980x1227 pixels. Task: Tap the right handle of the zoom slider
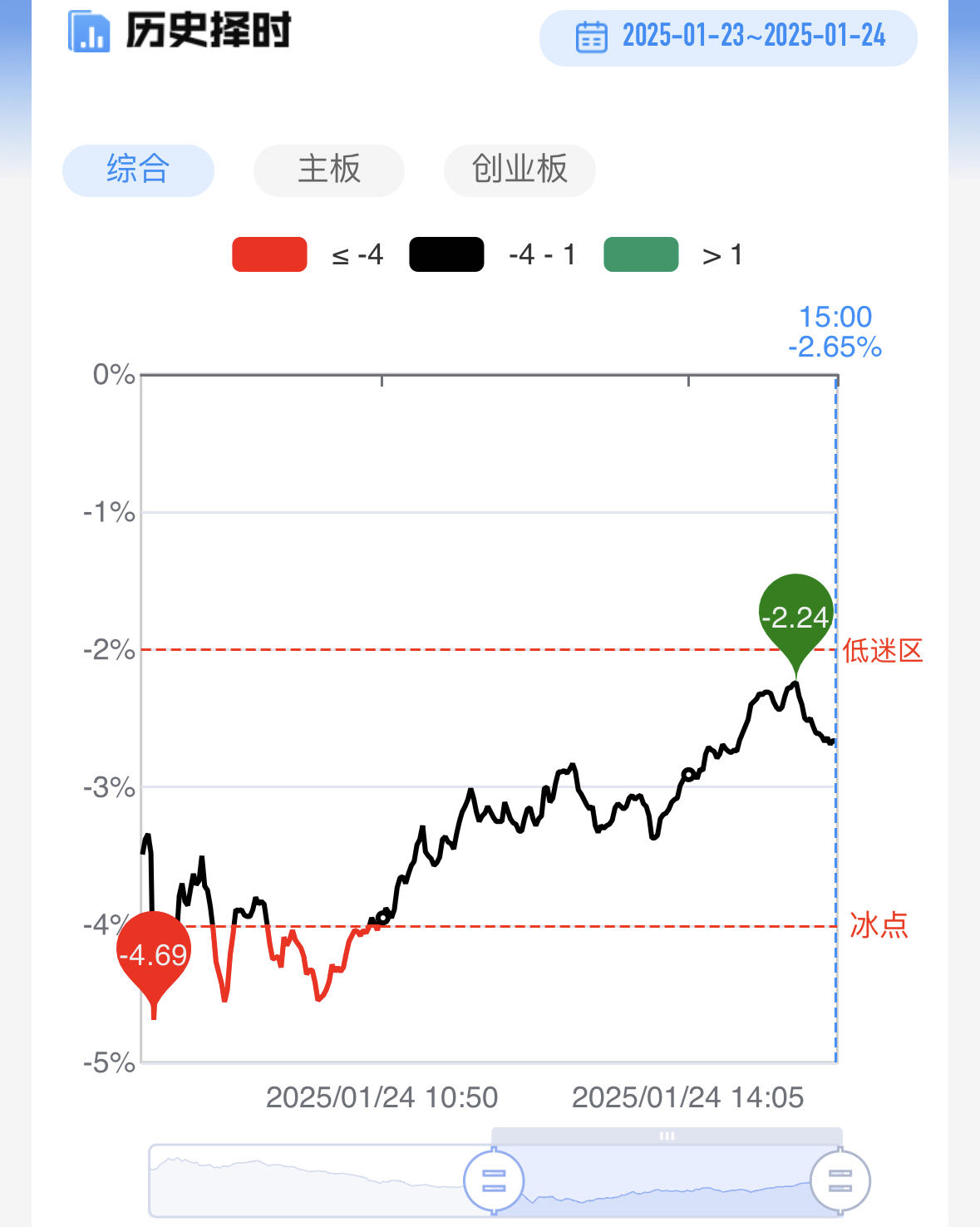(x=840, y=1180)
